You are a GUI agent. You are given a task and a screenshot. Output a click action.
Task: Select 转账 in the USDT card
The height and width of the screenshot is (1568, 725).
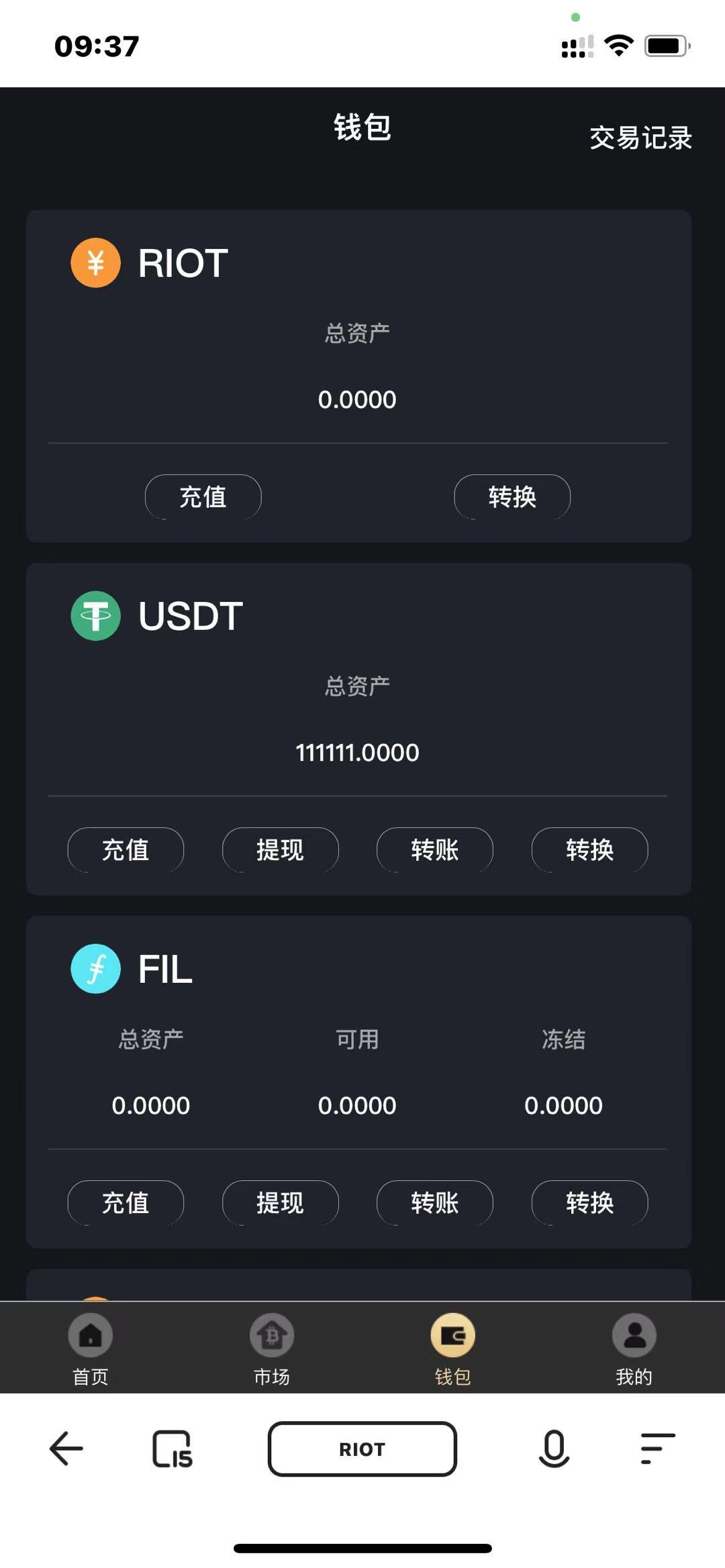click(x=435, y=850)
